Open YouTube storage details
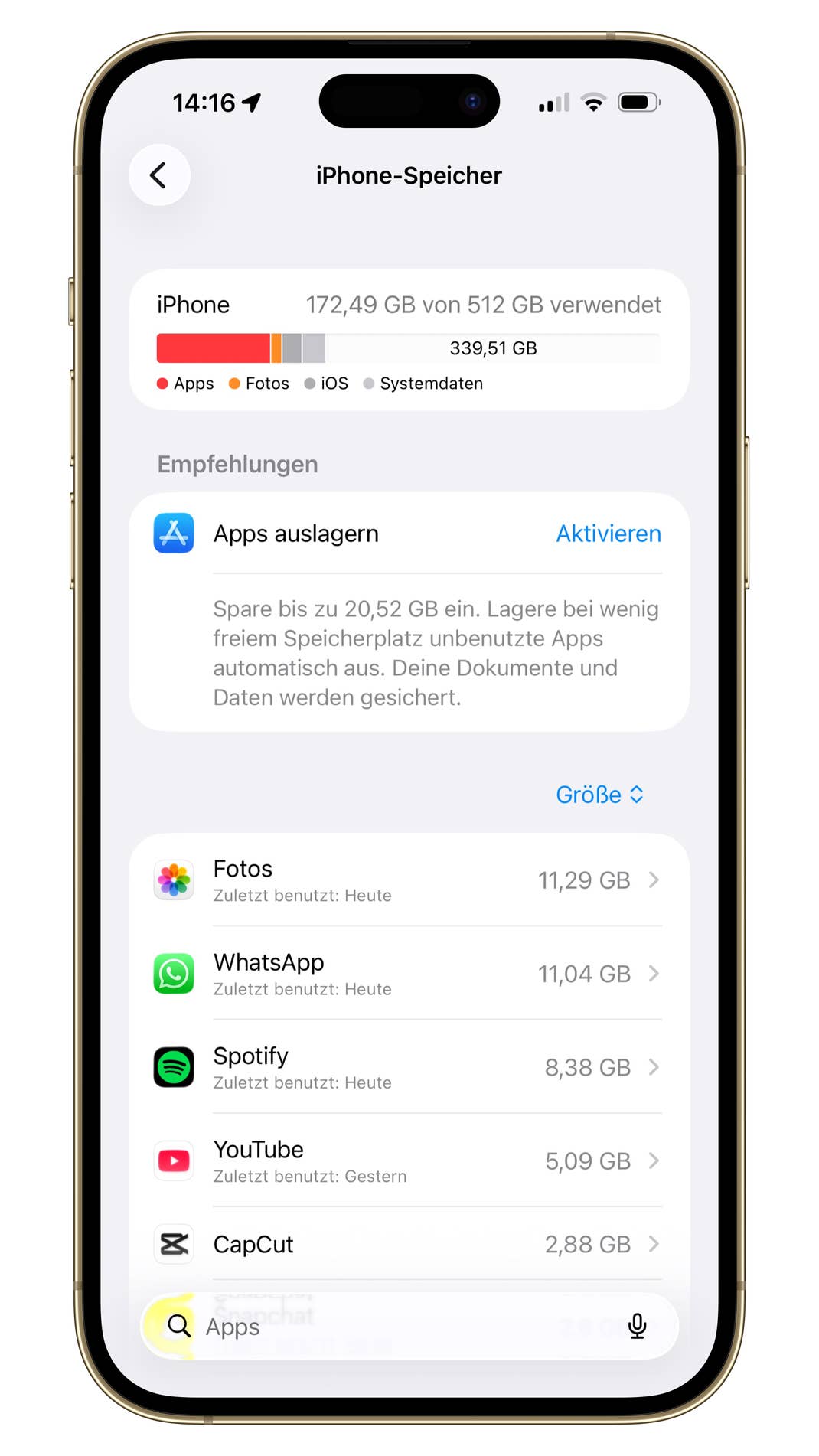The height and width of the screenshot is (1456, 819). (409, 1161)
